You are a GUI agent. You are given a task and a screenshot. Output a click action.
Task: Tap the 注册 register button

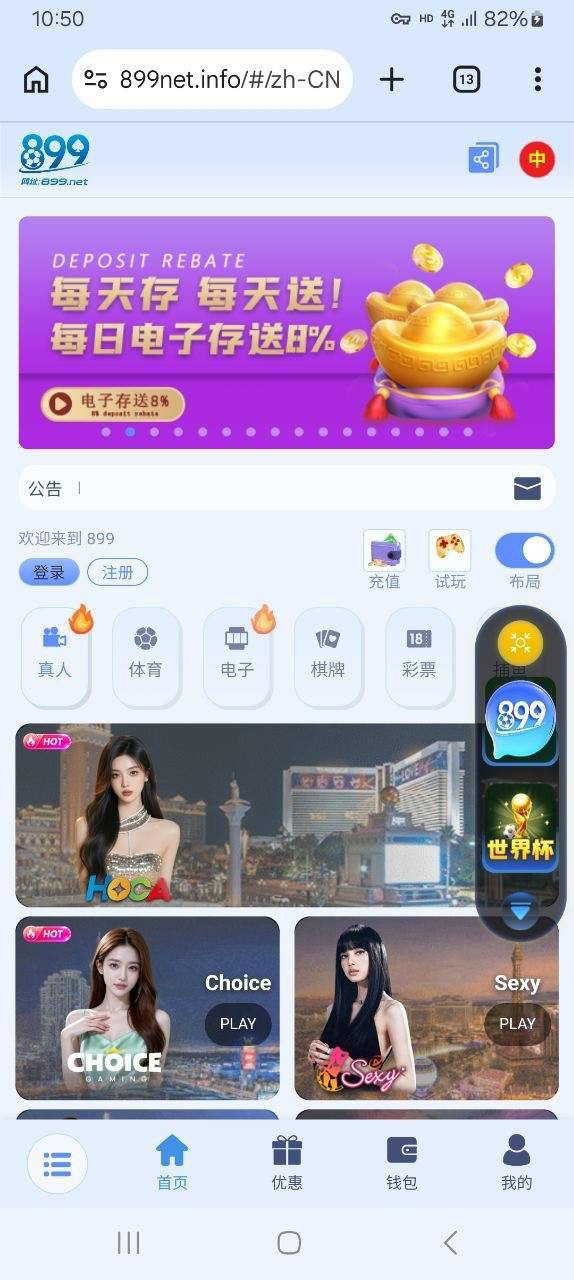coord(117,572)
